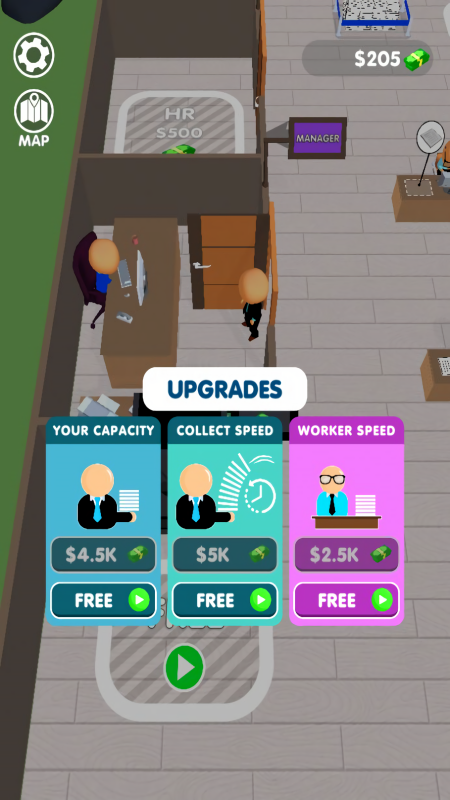This screenshot has width=450, height=800.
Task: Open the settings gear
Action: point(34,55)
